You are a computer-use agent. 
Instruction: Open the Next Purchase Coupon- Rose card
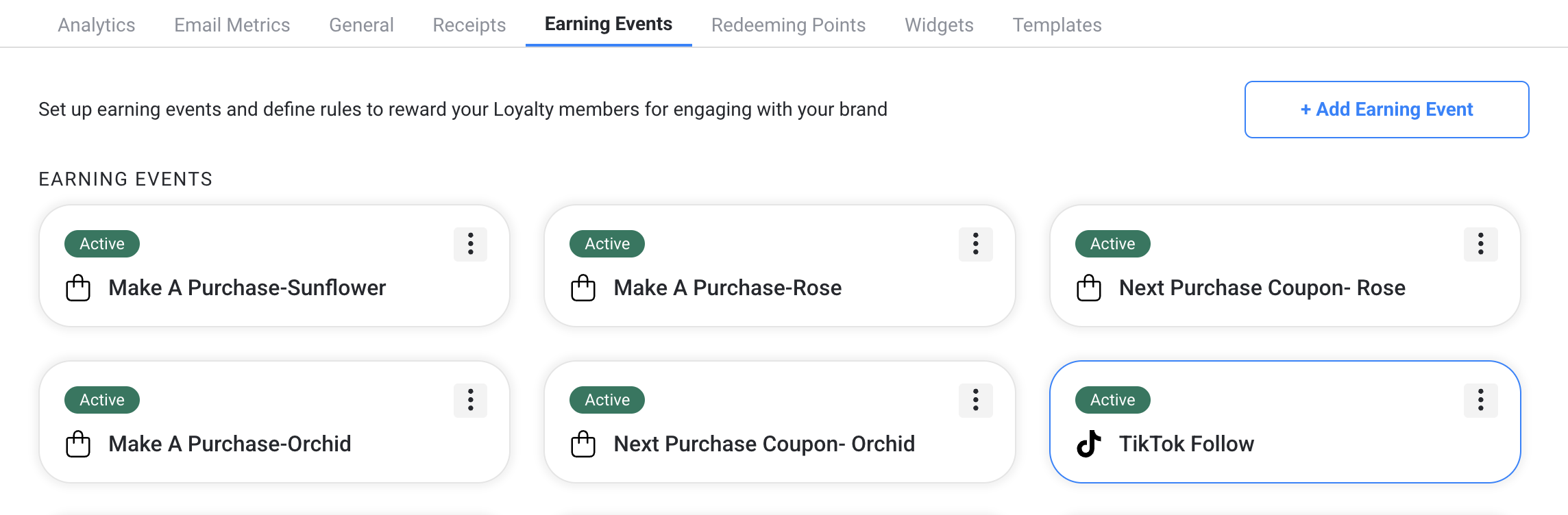pyautogui.click(x=1262, y=288)
